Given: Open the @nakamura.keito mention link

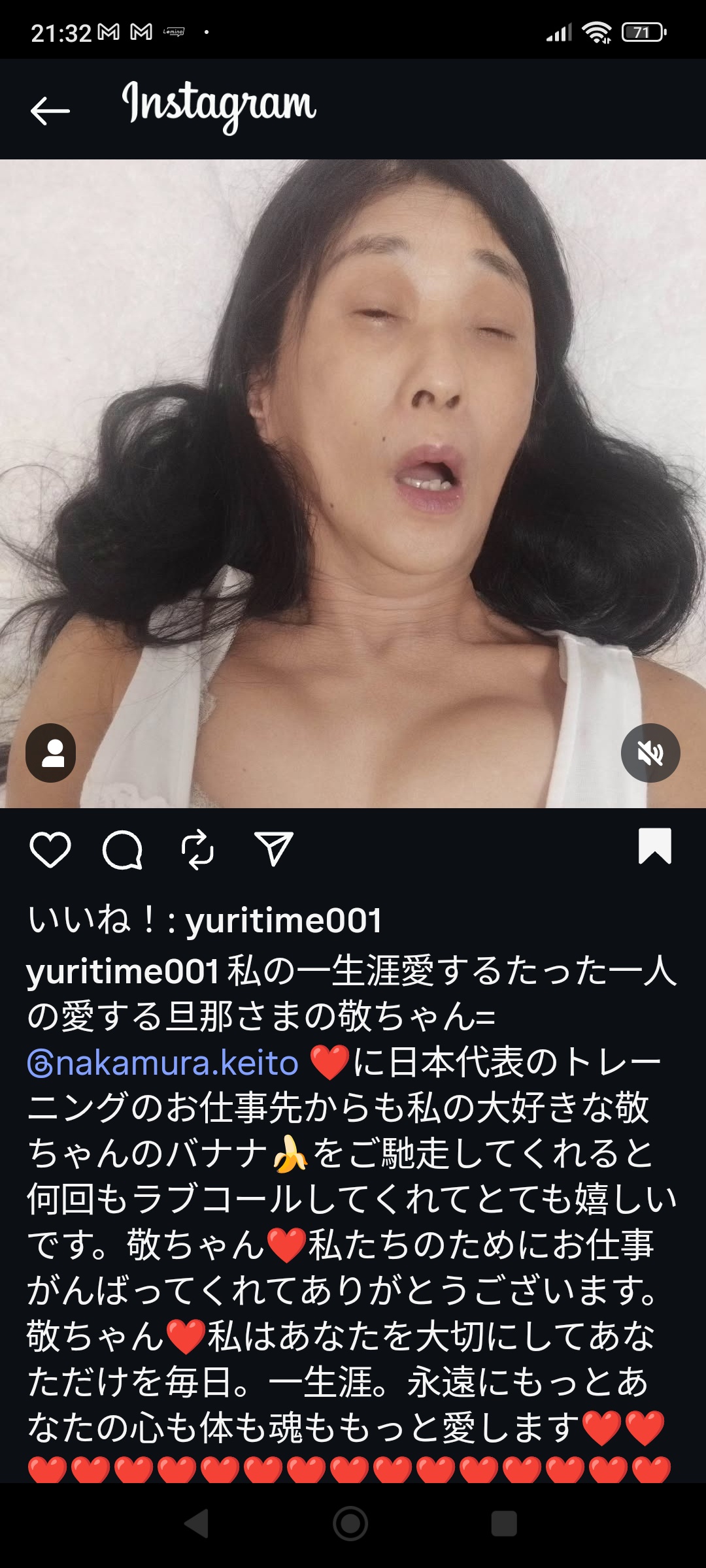Looking at the screenshot, I should click(x=163, y=1063).
